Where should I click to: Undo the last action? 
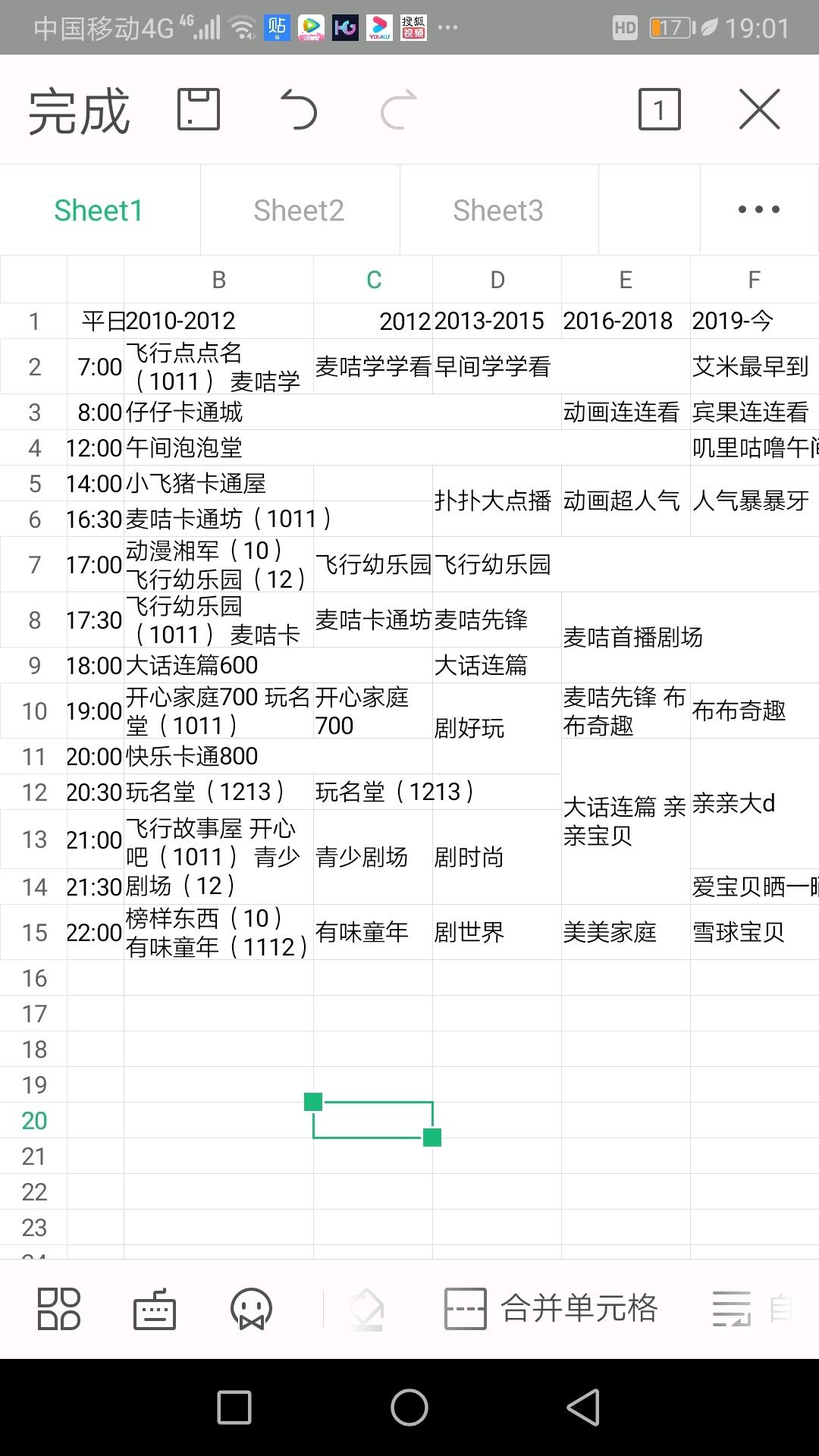(x=298, y=110)
